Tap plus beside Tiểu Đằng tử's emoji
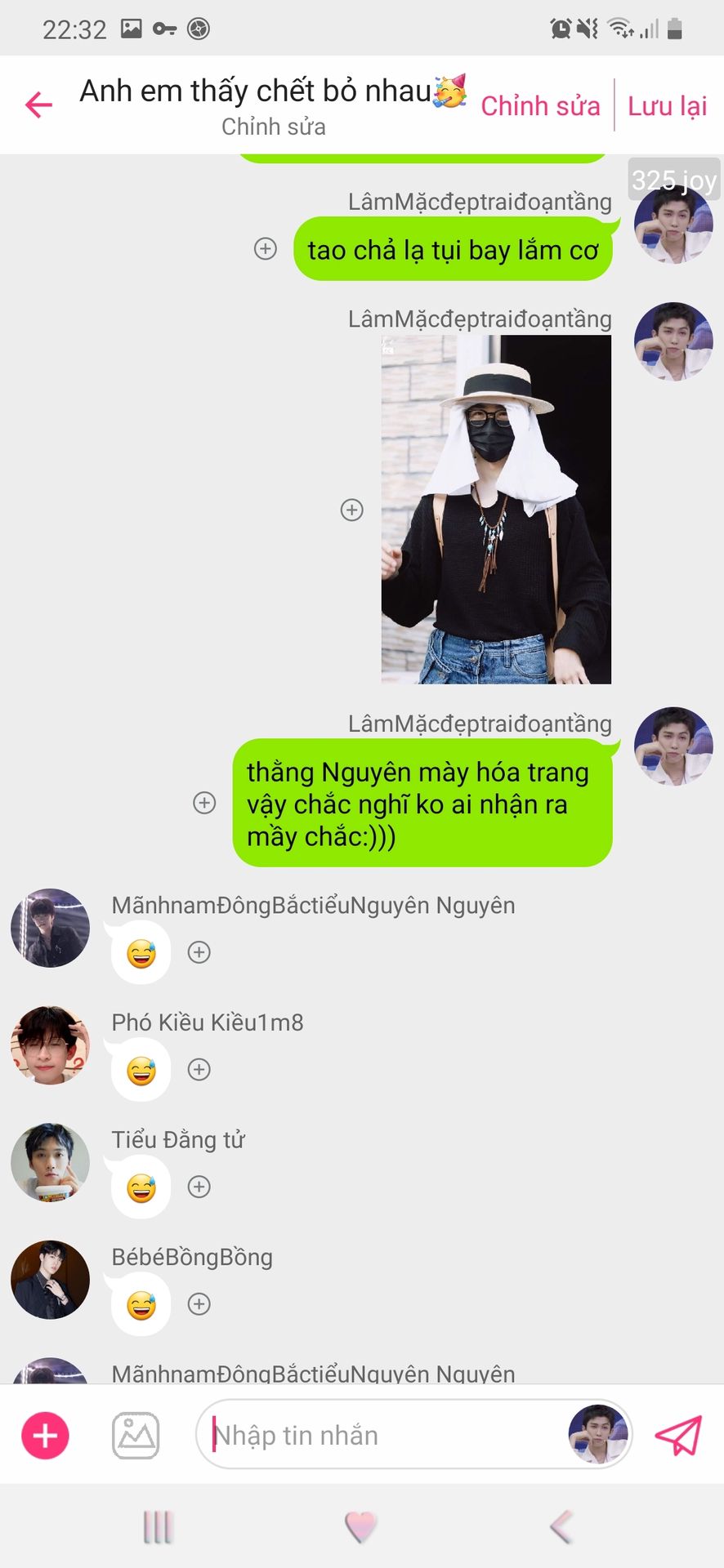724x1568 pixels. point(199,1187)
